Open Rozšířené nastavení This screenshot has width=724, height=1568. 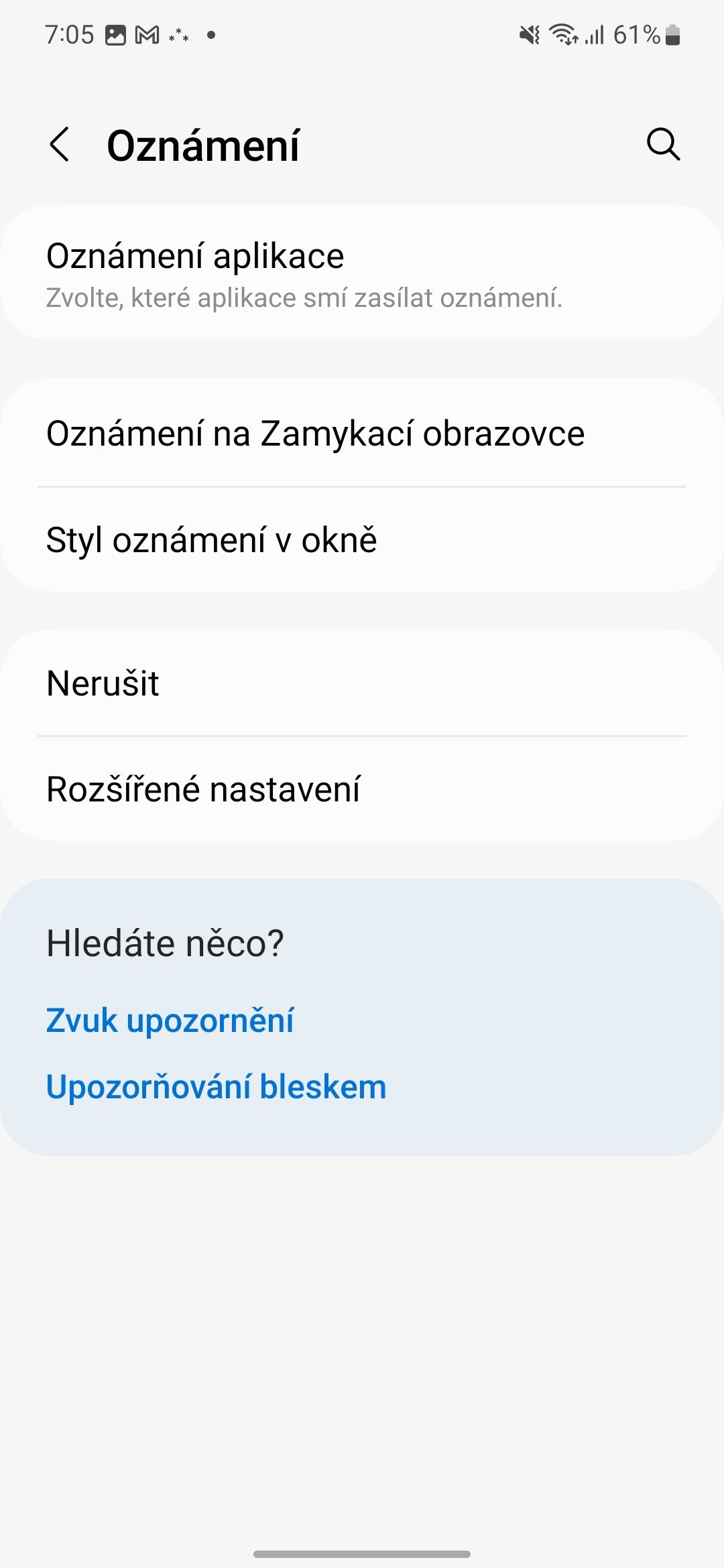point(362,789)
